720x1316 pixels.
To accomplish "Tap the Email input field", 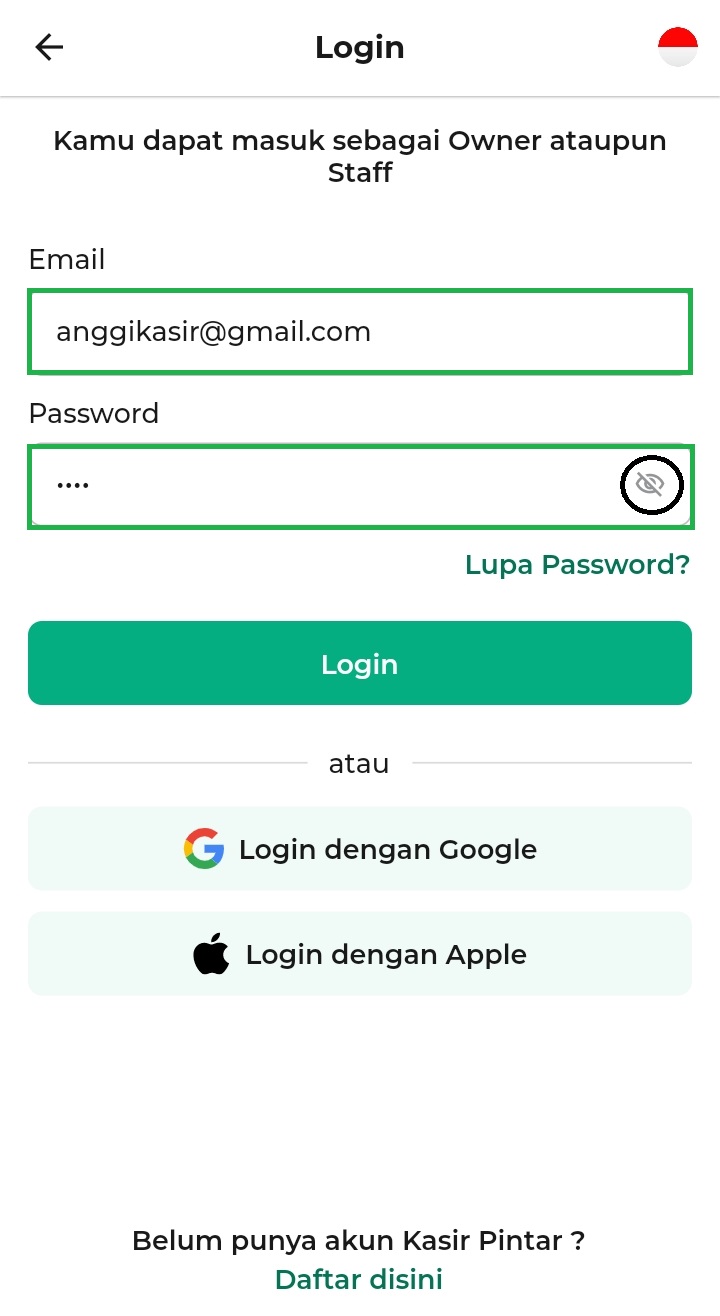I will 359,331.
